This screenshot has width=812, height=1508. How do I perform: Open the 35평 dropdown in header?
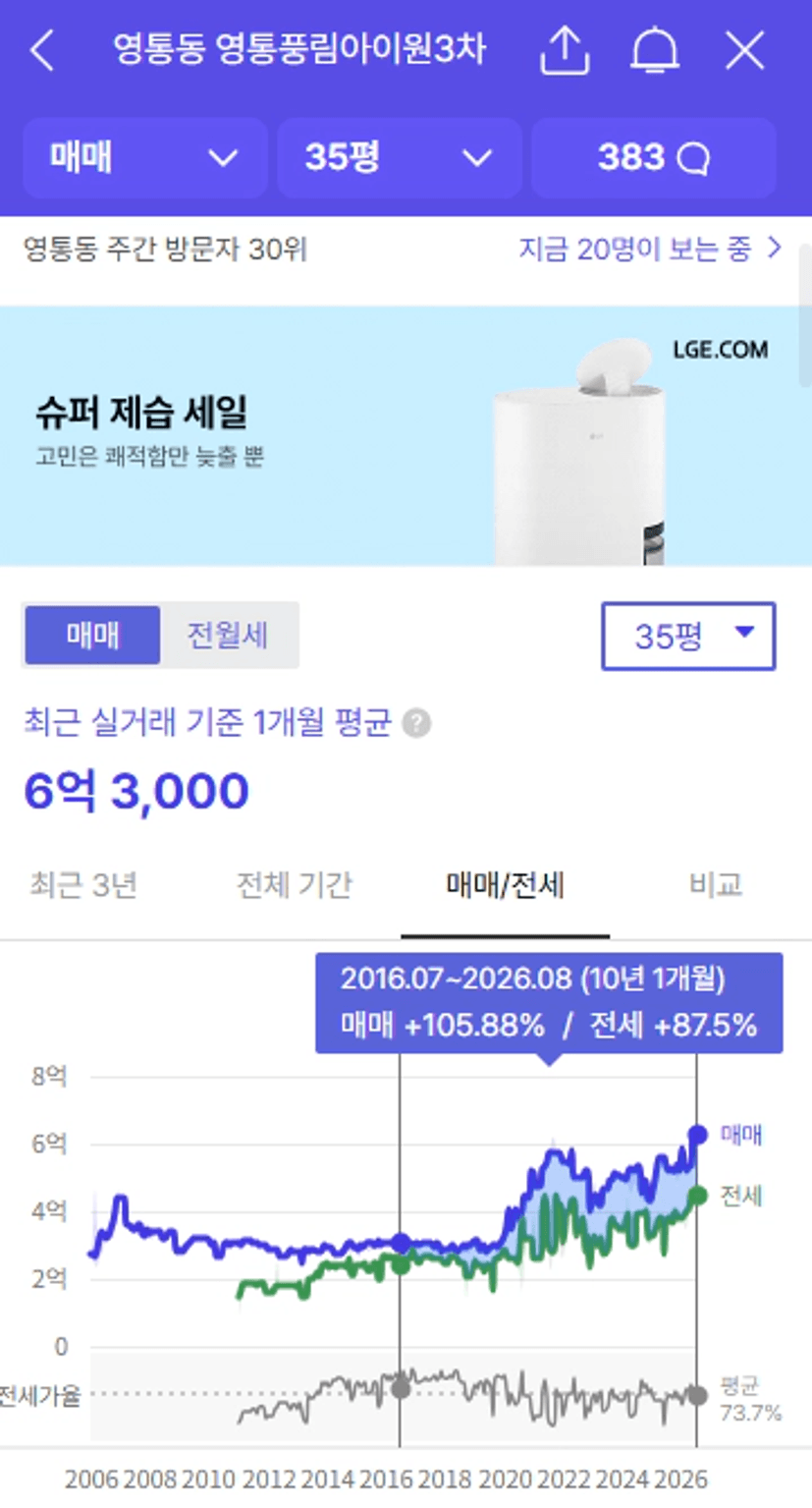coord(400,157)
